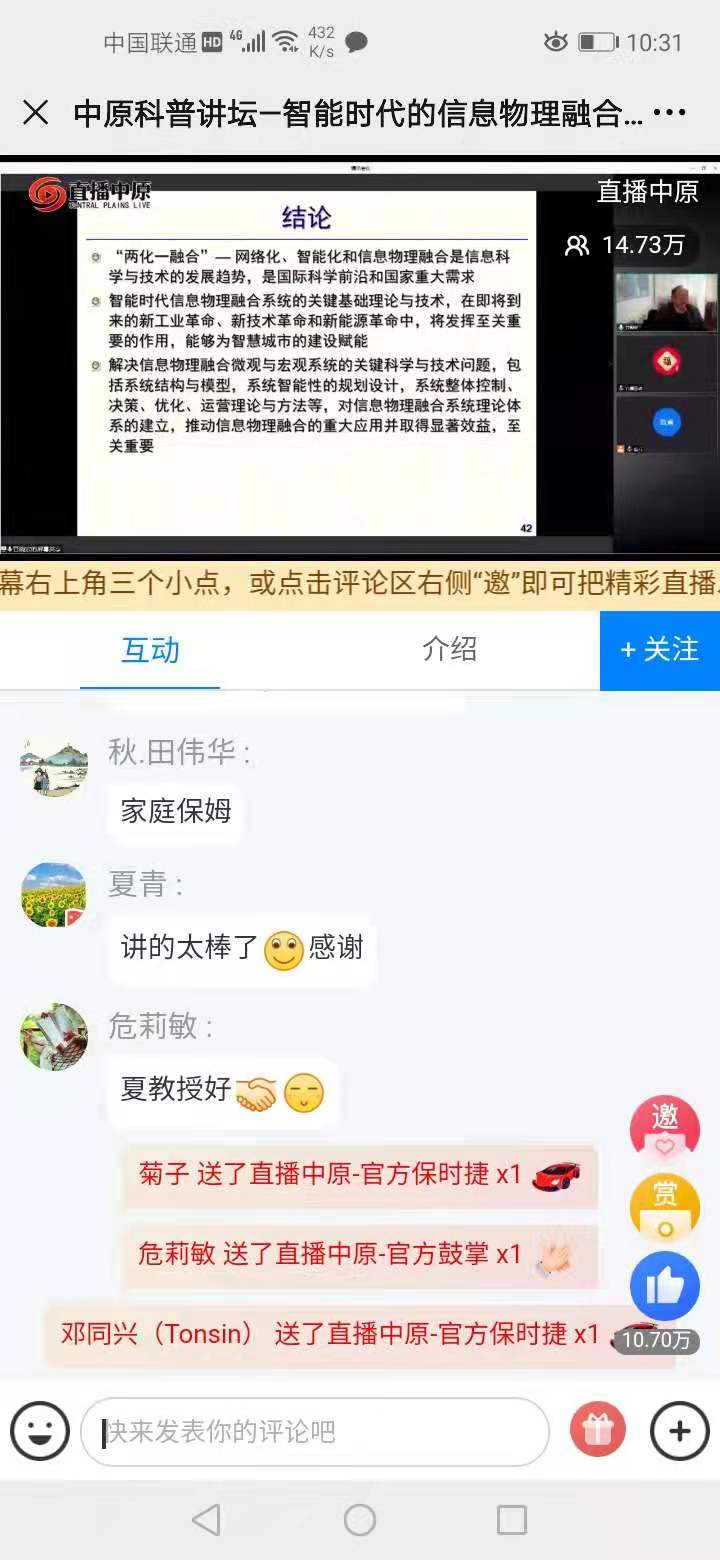
Task: Focus the comment input field
Action: pyautogui.click(x=315, y=1431)
